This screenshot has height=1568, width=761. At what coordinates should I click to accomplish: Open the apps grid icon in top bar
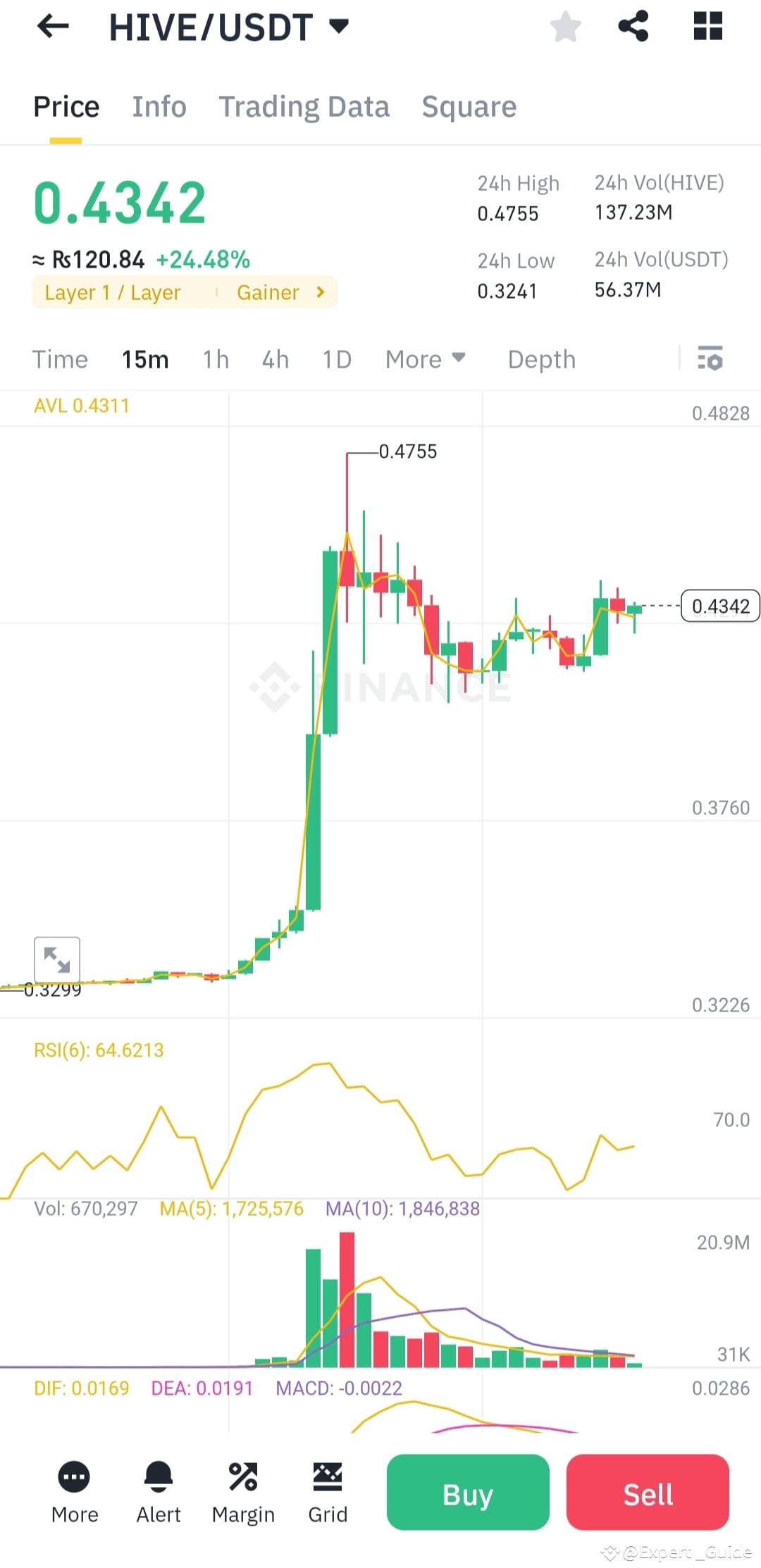tap(707, 26)
